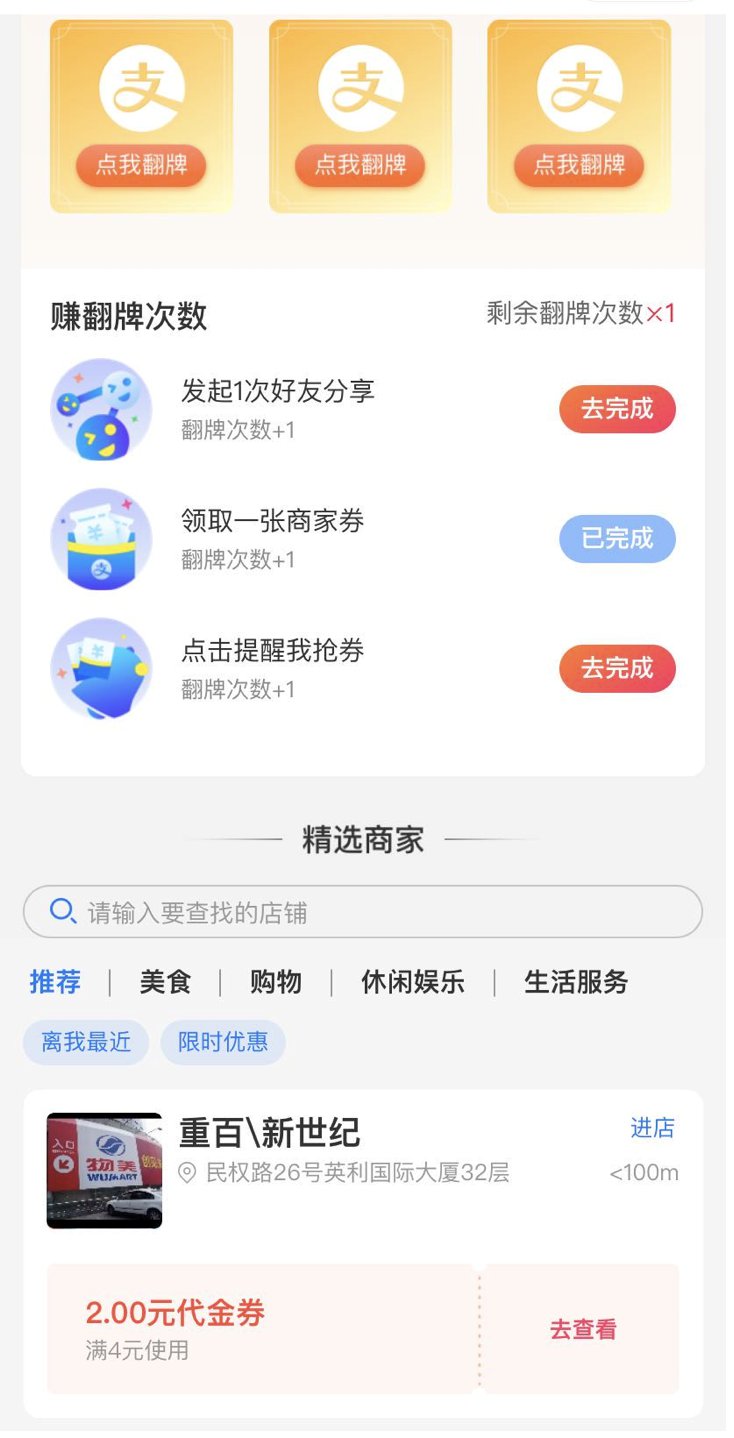This screenshot has width=734, height=1438.
Task: Switch to the 生活服务 tab
Action: tap(576, 982)
